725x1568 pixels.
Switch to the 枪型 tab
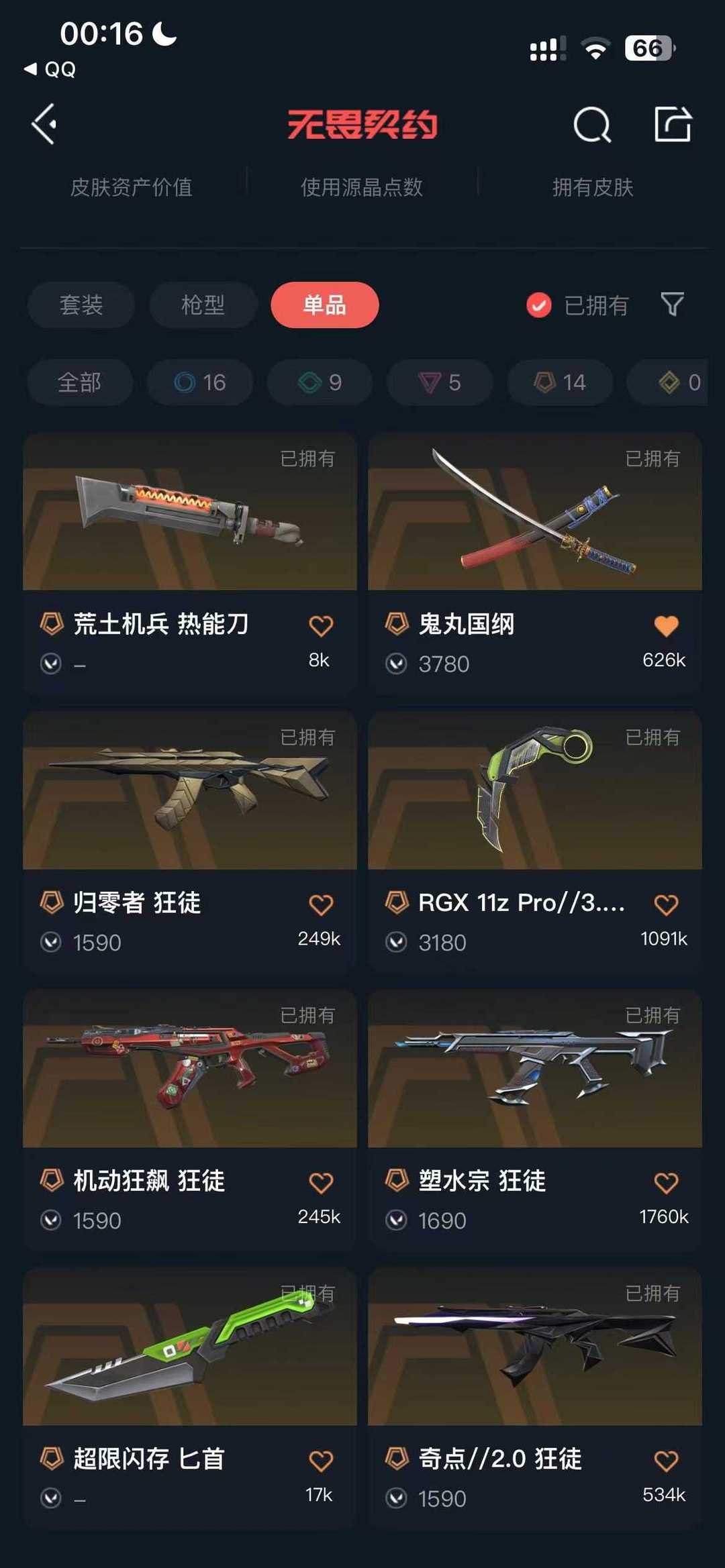[203, 305]
